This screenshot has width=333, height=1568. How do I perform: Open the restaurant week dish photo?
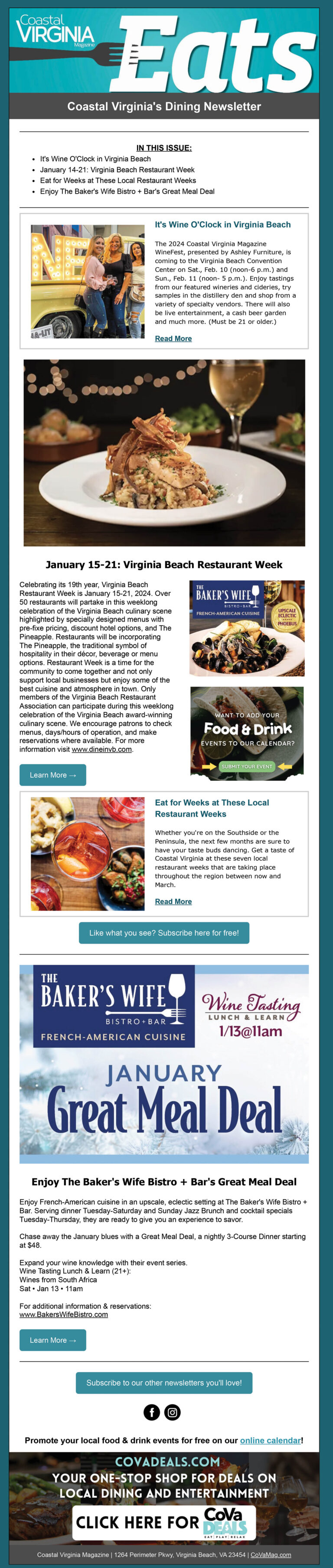pyautogui.click(x=164, y=452)
